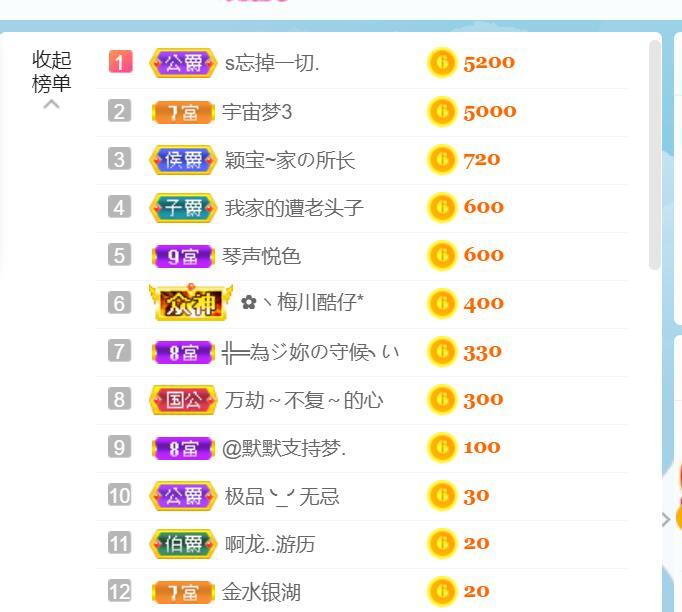Open user 宇宙梦3 in the ranking
Viewport: 682px width, 612px height.
click(x=257, y=112)
